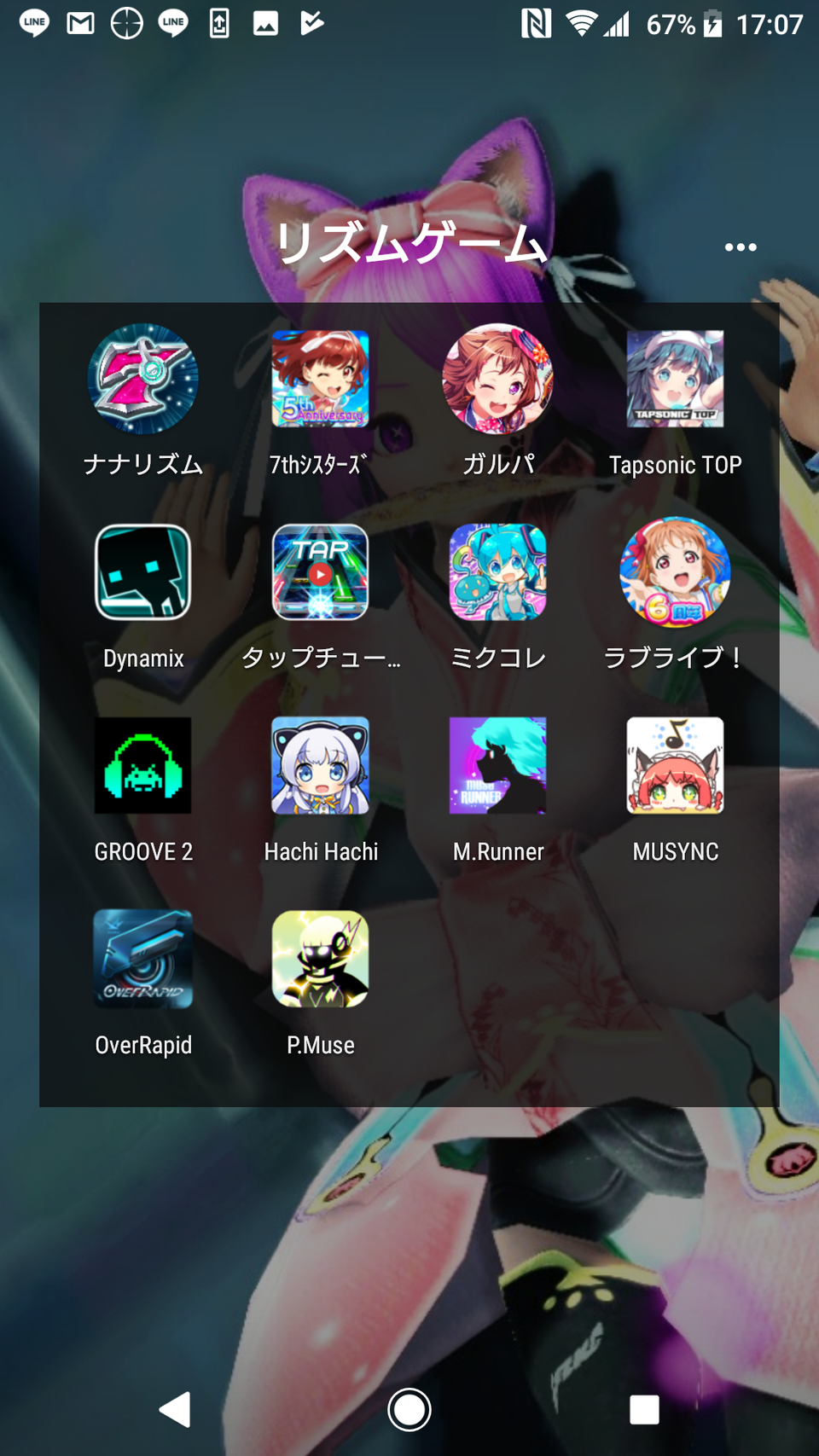This screenshot has width=819, height=1456.
Task: Open P.Muse app
Action: coord(320,959)
